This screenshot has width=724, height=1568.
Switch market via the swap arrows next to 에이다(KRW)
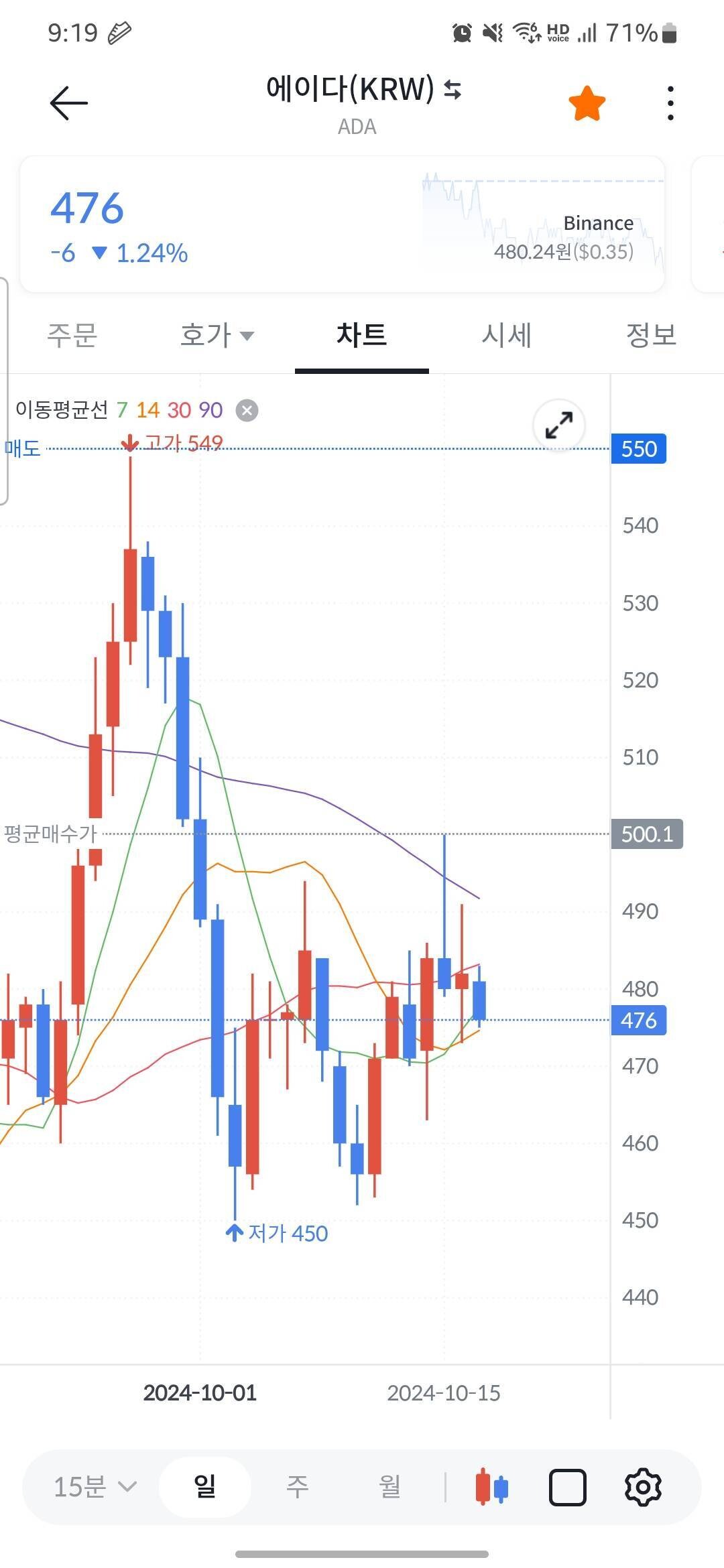[453, 90]
